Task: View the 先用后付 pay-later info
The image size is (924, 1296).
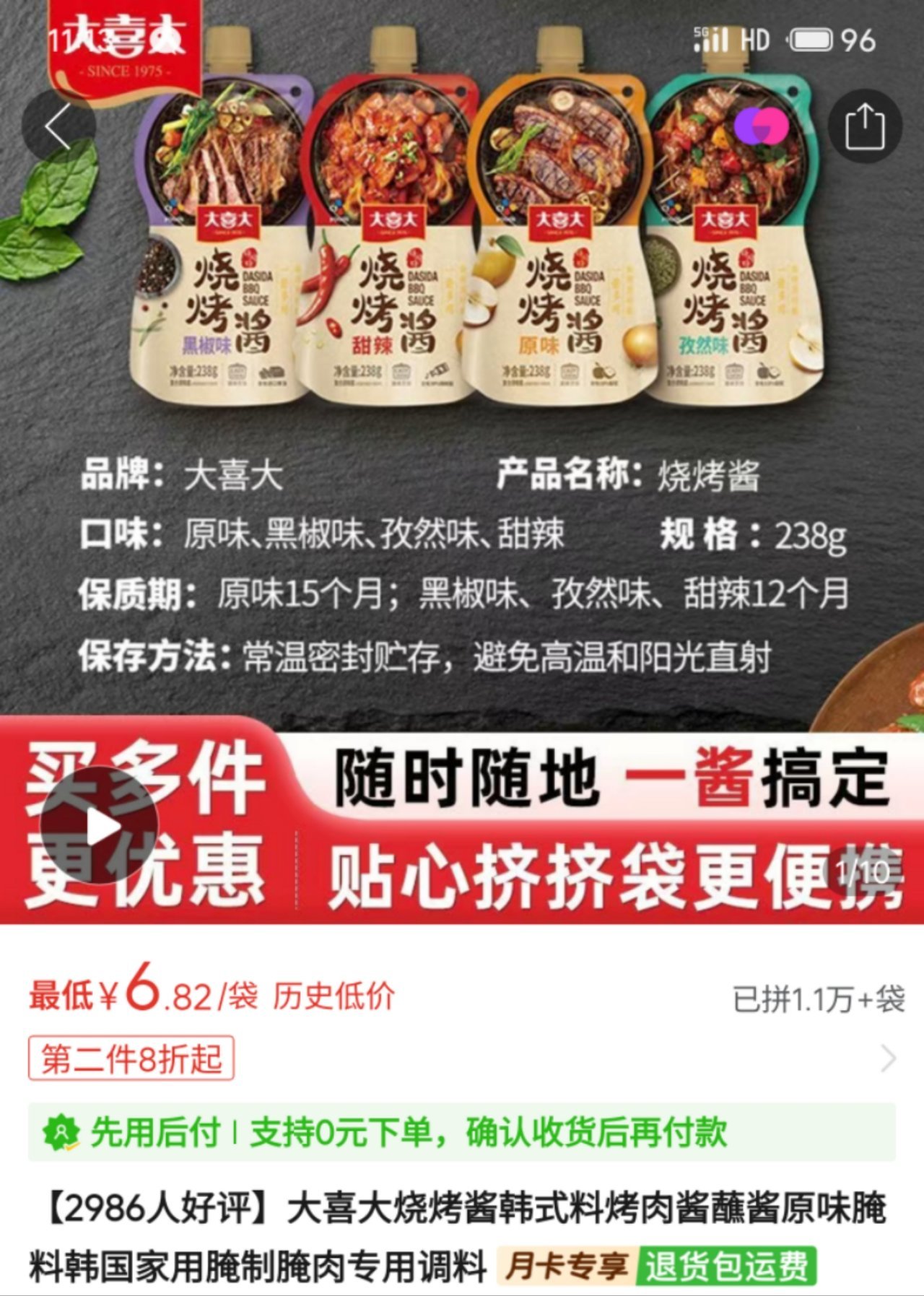Action: tap(462, 1132)
